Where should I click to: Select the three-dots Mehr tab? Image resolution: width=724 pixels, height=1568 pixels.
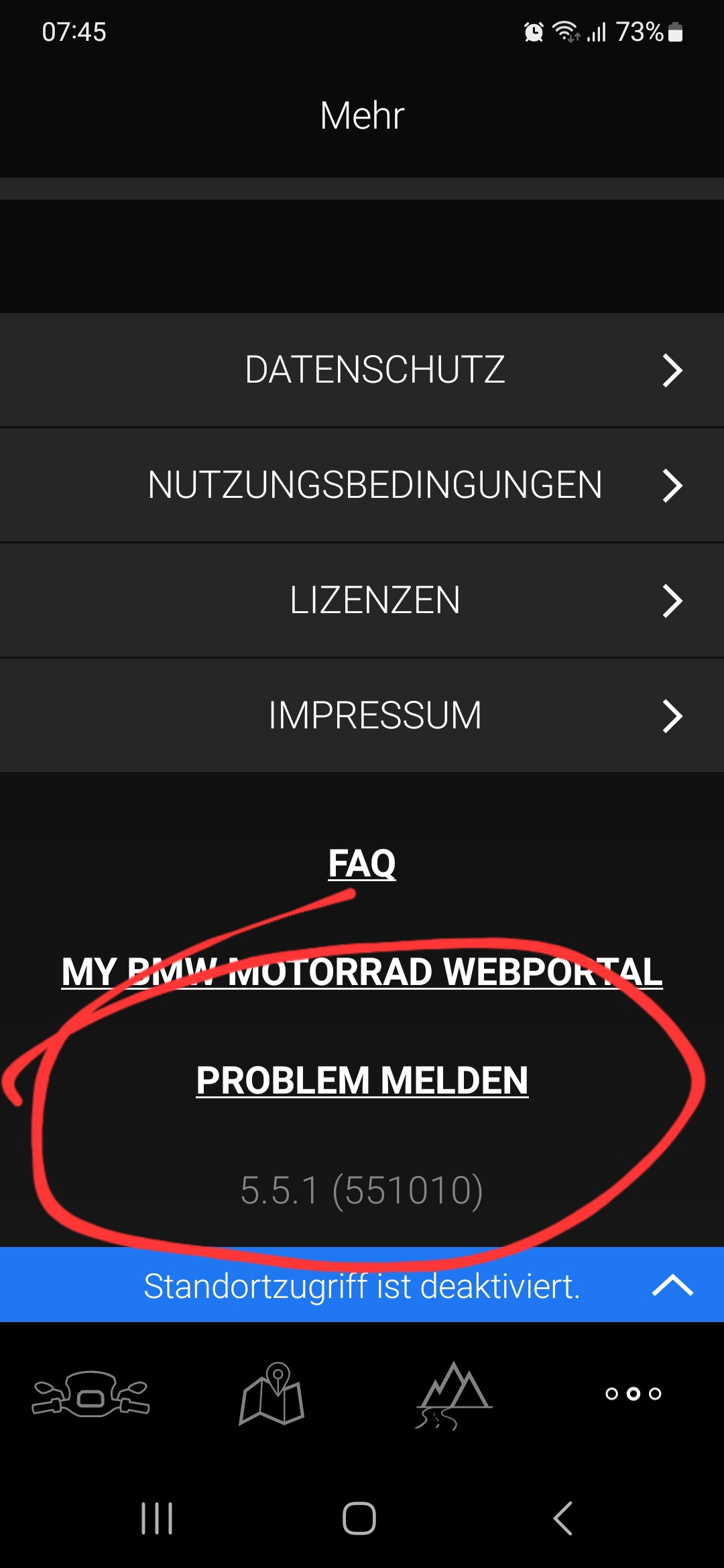pos(633,1394)
